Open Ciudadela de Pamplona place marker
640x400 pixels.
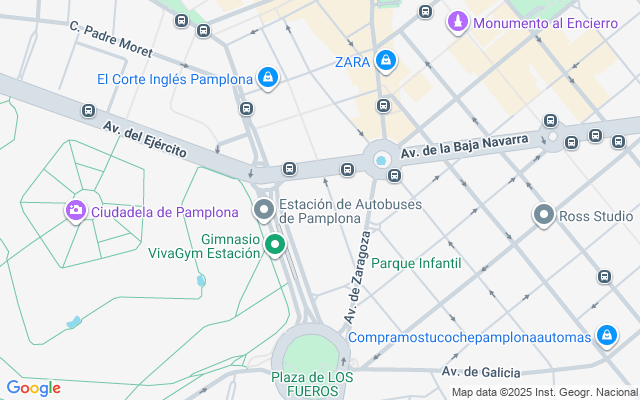[x=75, y=211]
